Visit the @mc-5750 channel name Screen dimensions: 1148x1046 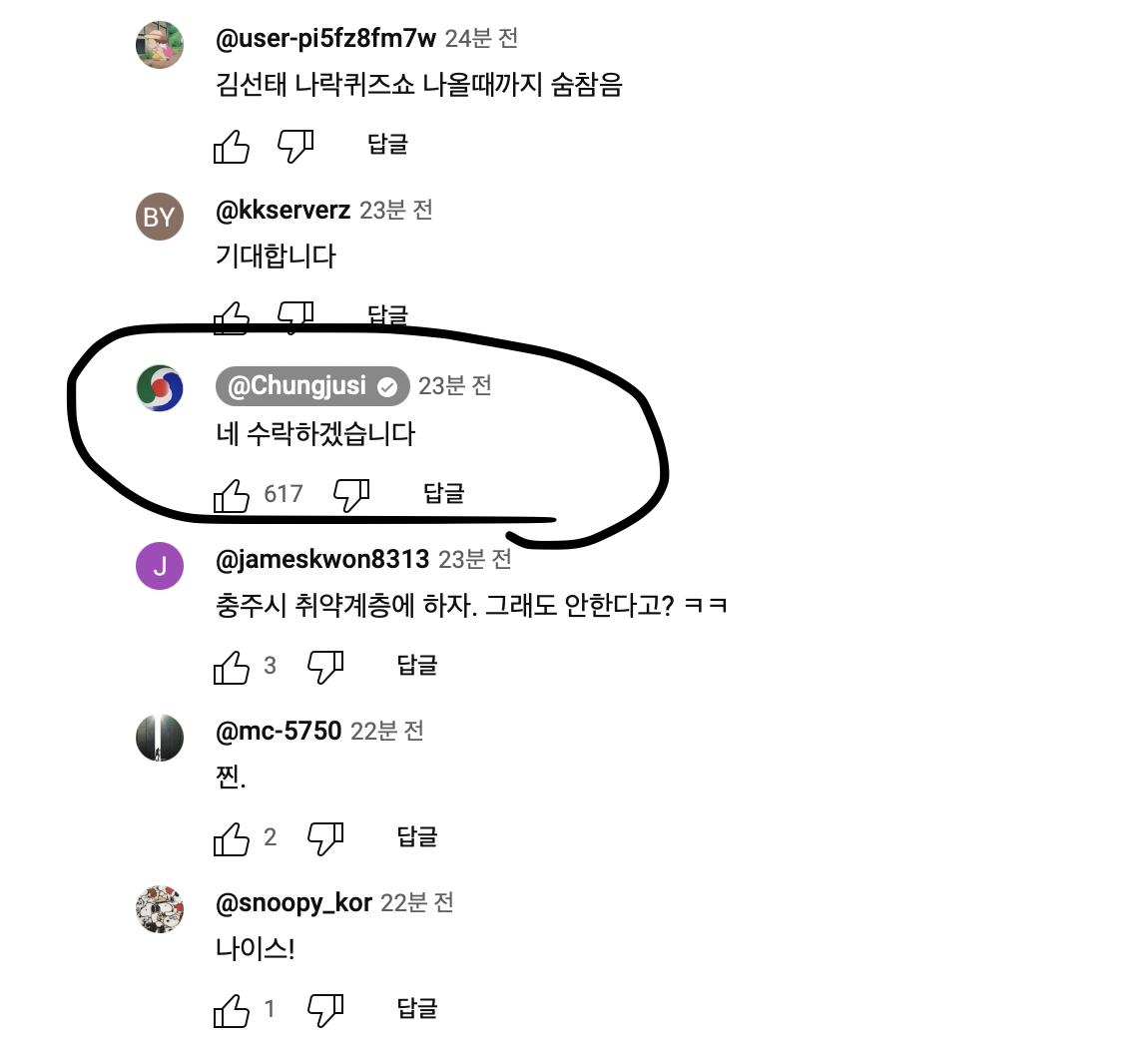click(279, 732)
